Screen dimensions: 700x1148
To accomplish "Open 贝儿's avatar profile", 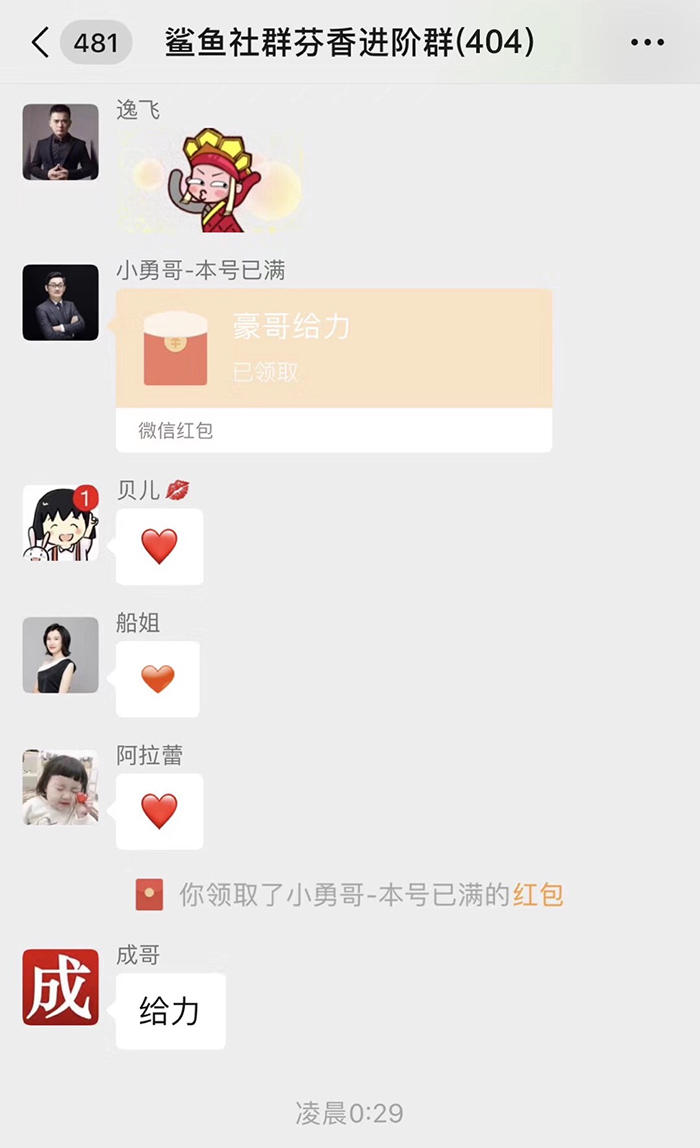I will click(61, 524).
